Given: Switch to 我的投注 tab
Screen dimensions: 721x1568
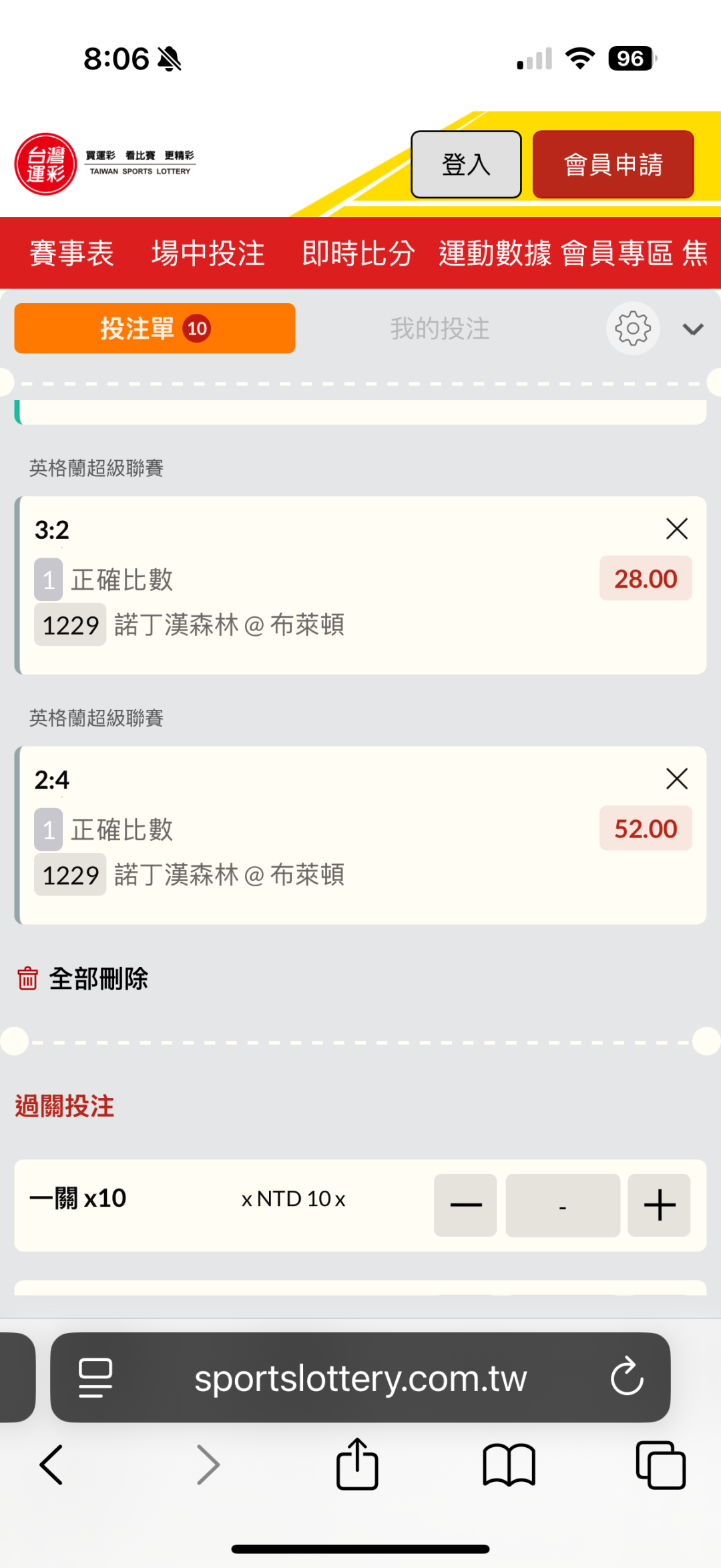Looking at the screenshot, I should pyautogui.click(x=440, y=329).
